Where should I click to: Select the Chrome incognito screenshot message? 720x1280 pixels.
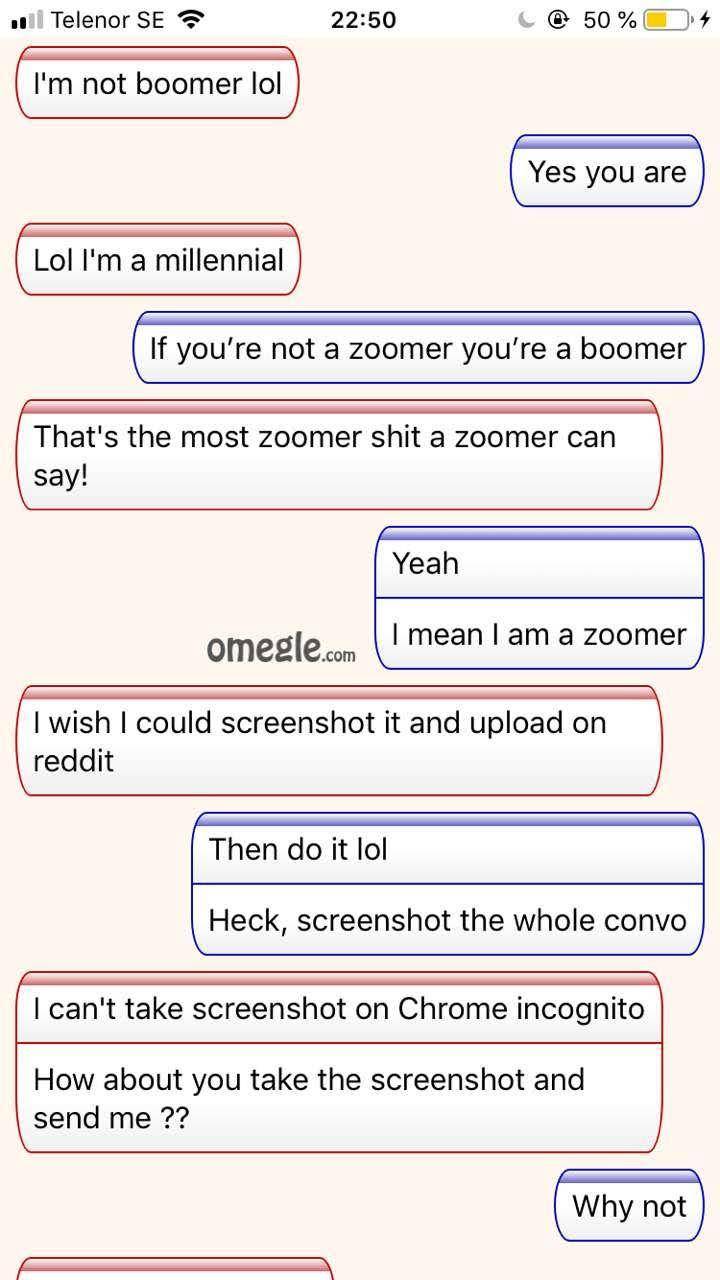pos(340,1009)
